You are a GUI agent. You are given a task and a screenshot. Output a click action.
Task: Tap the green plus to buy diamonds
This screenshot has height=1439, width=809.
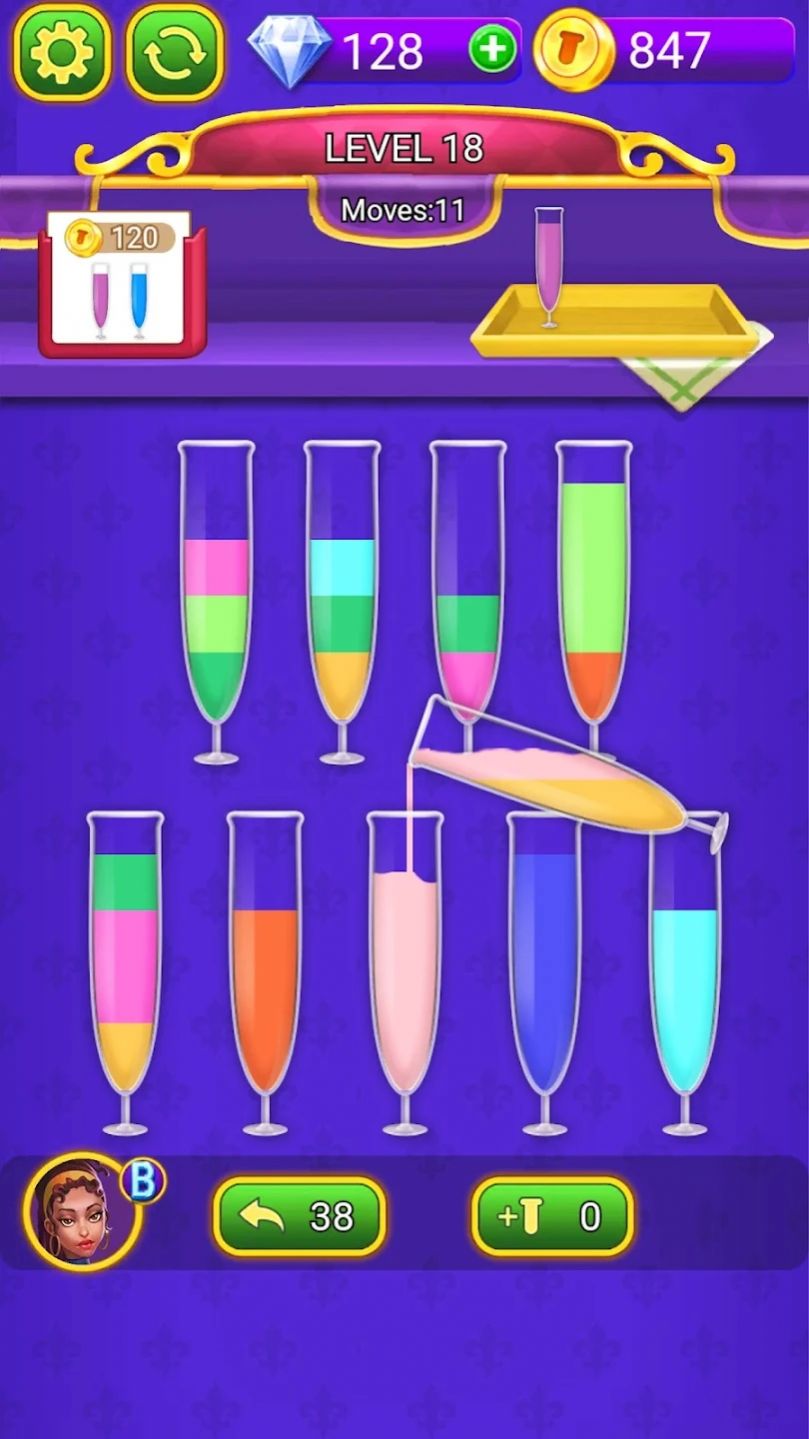pyautogui.click(x=490, y=47)
